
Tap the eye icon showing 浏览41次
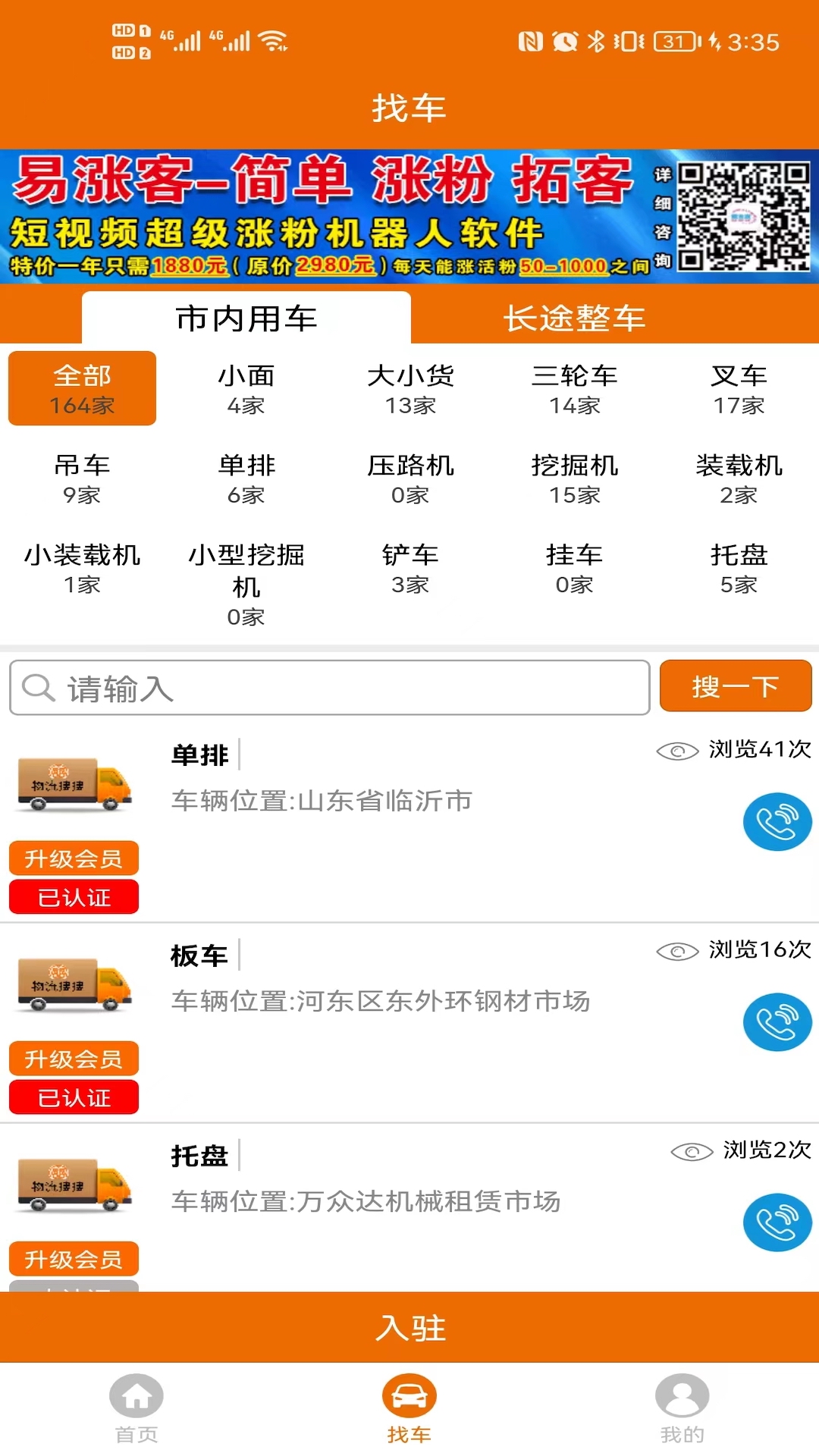[x=679, y=751]
